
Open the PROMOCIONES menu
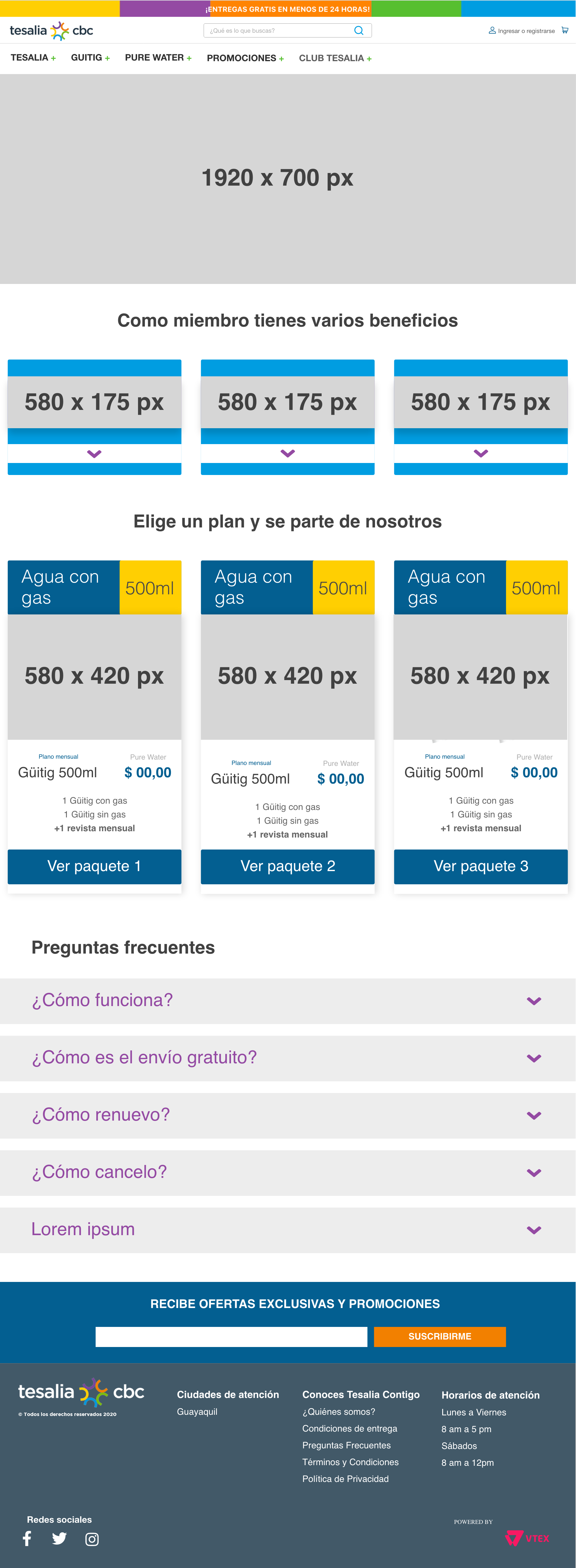click(x=245, y=58)
